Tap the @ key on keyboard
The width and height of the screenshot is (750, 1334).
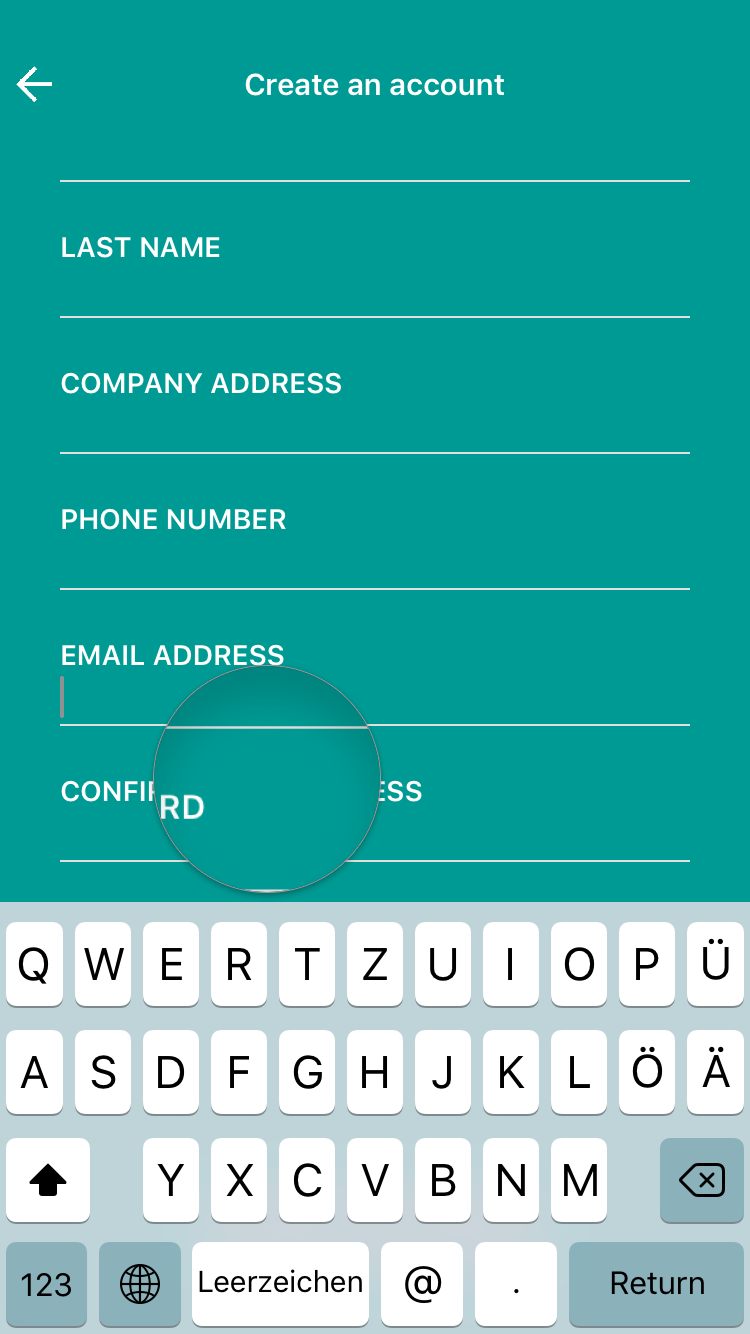point(422,1283)
